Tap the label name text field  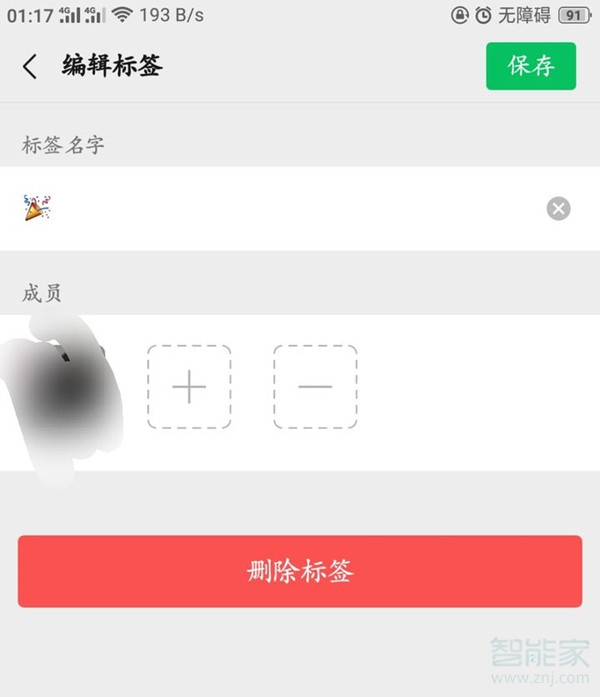[280, 208]
